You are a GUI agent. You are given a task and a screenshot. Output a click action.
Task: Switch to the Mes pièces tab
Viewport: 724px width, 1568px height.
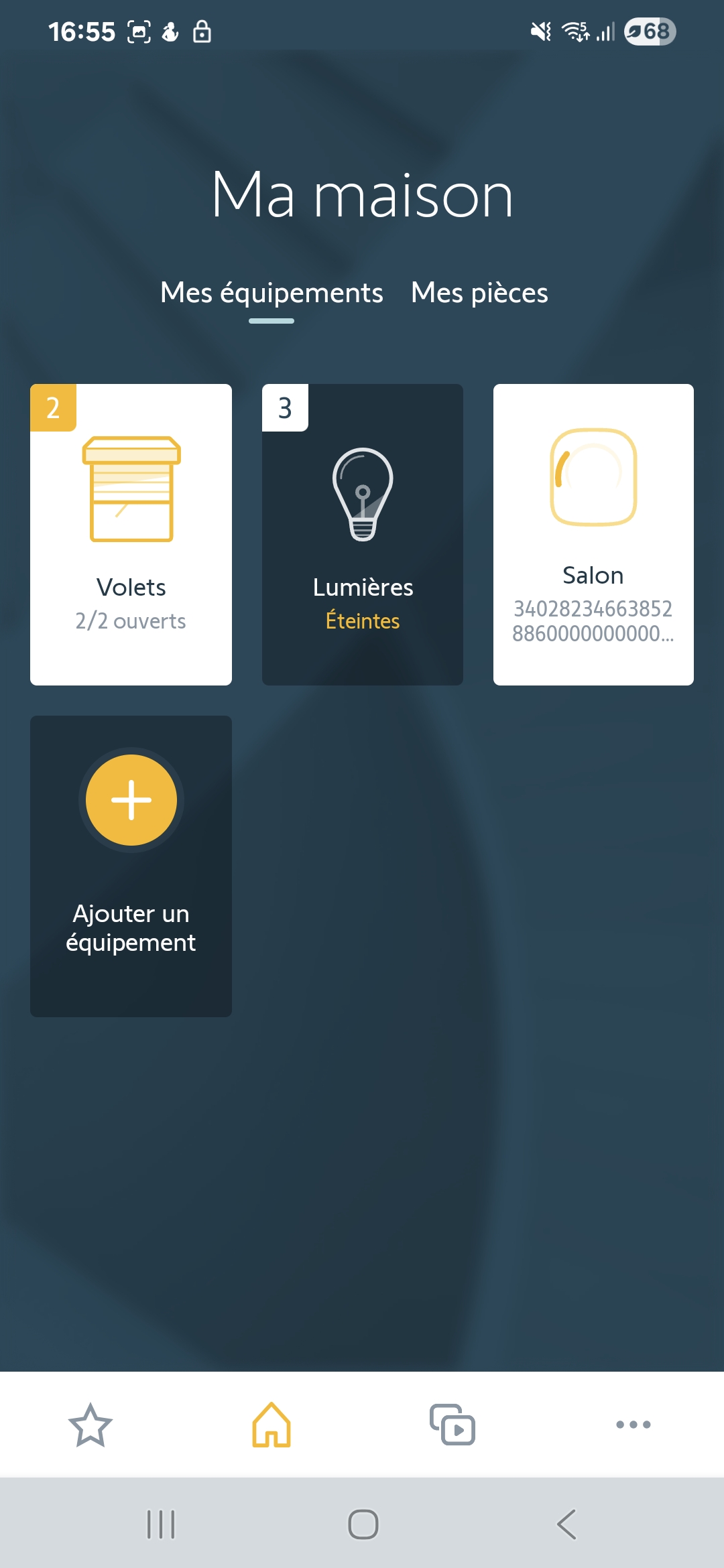479,293
